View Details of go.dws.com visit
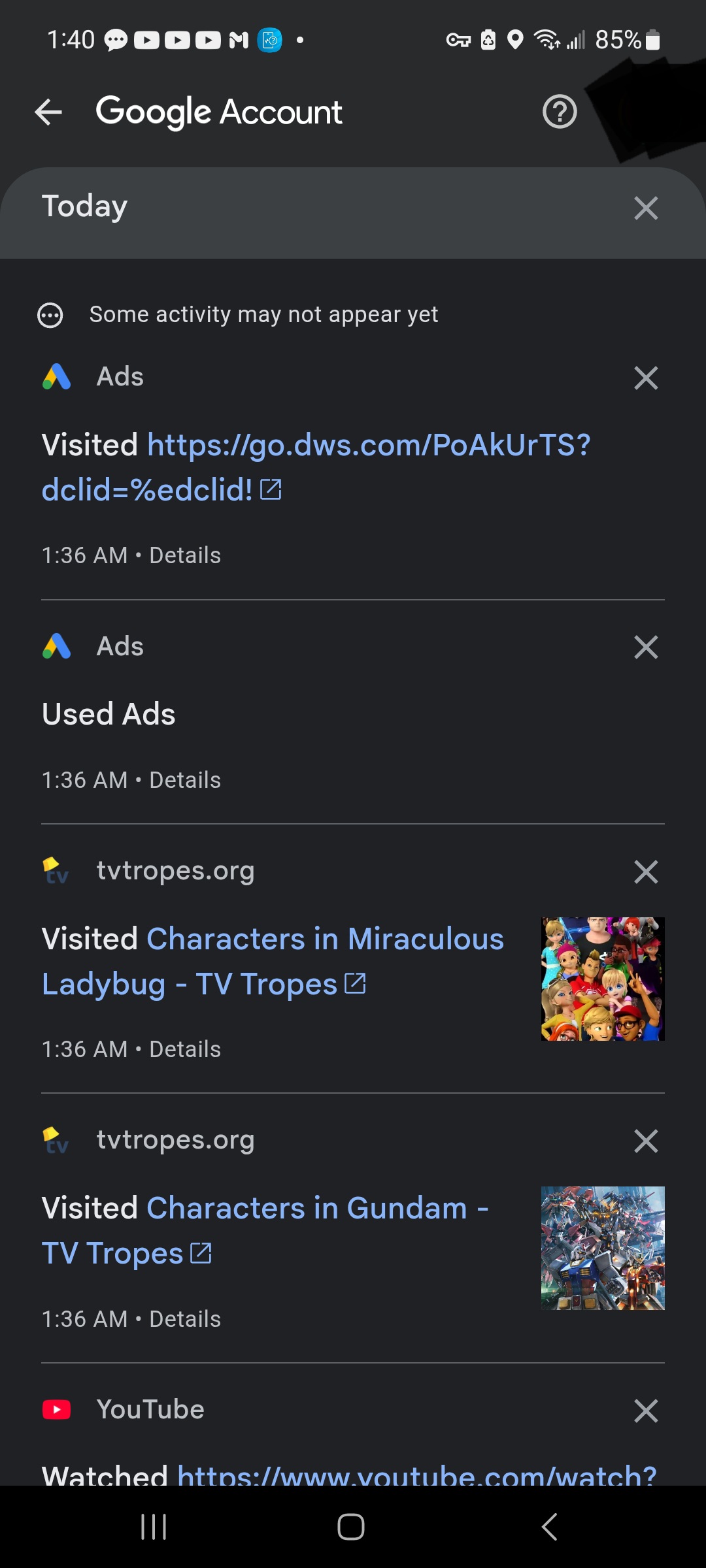The width and height of the screenshot is (706, 1568). (x=185, y=555)
